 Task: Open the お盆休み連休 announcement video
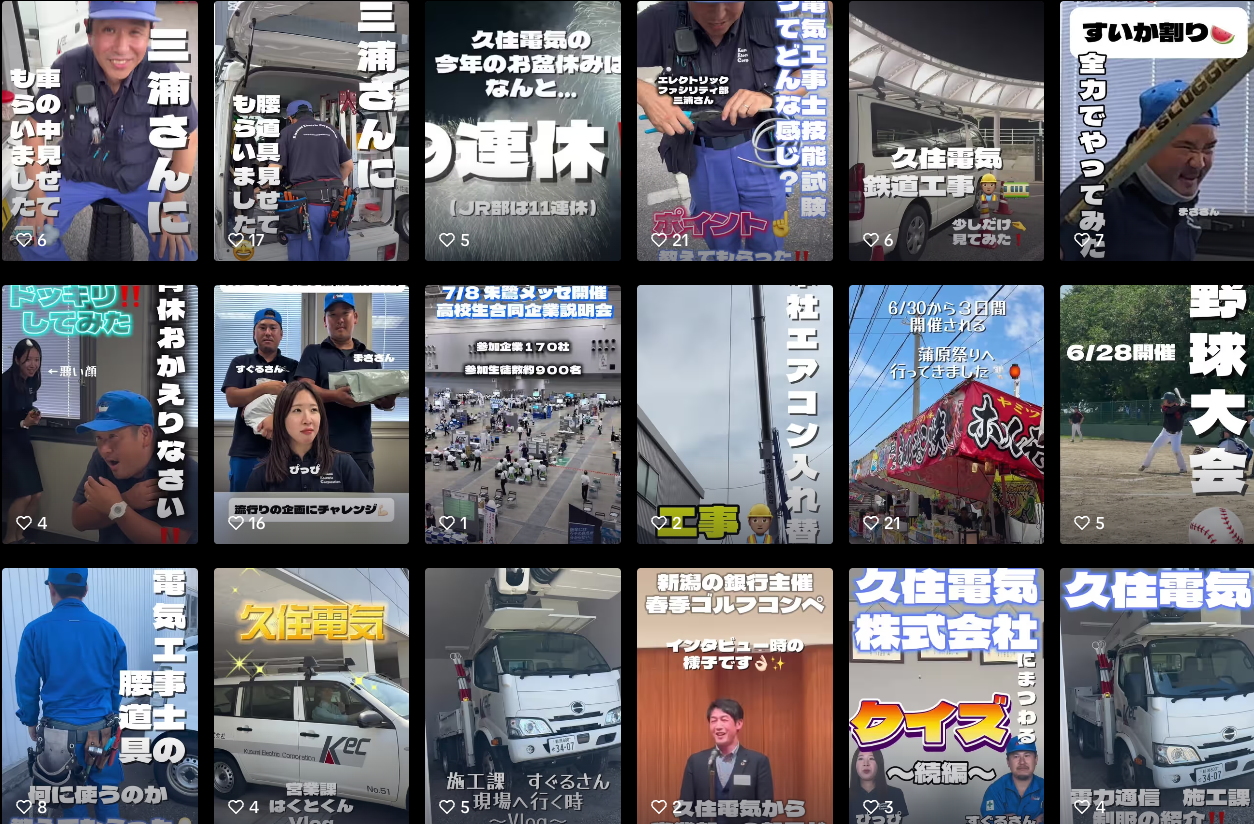[x=522, y=130]
